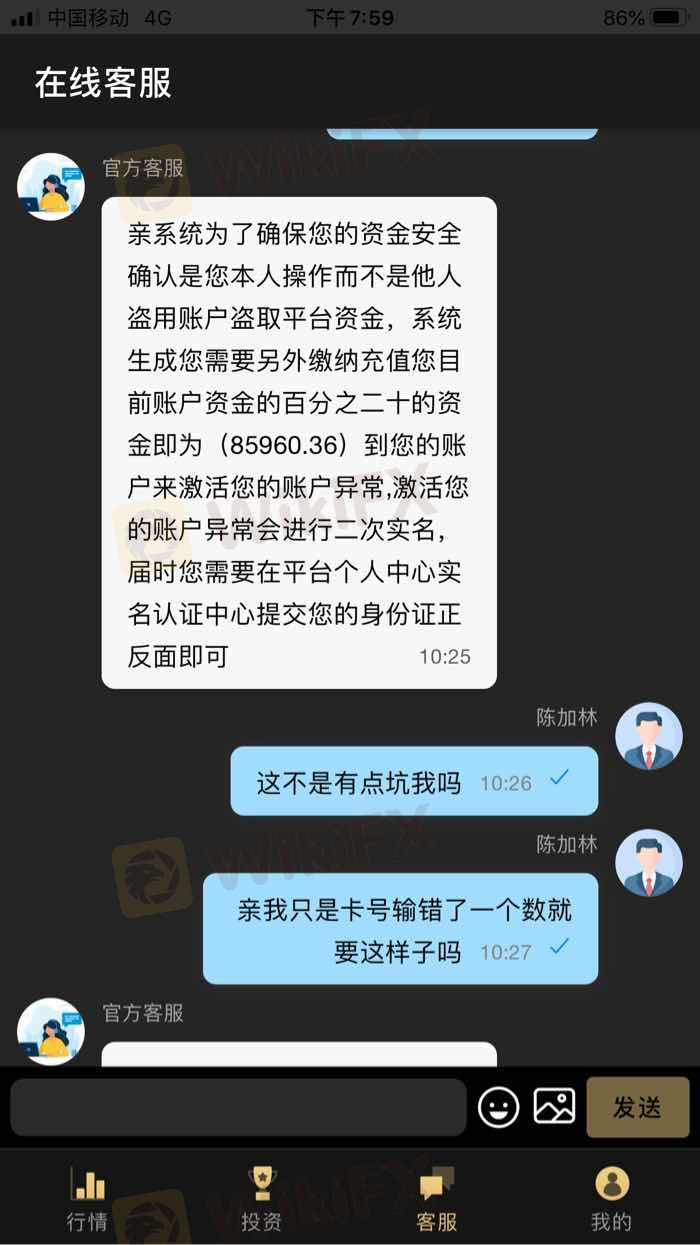700x1245 pixels.
Task: Tap the 发送 send button
Action: point(637,1107)
